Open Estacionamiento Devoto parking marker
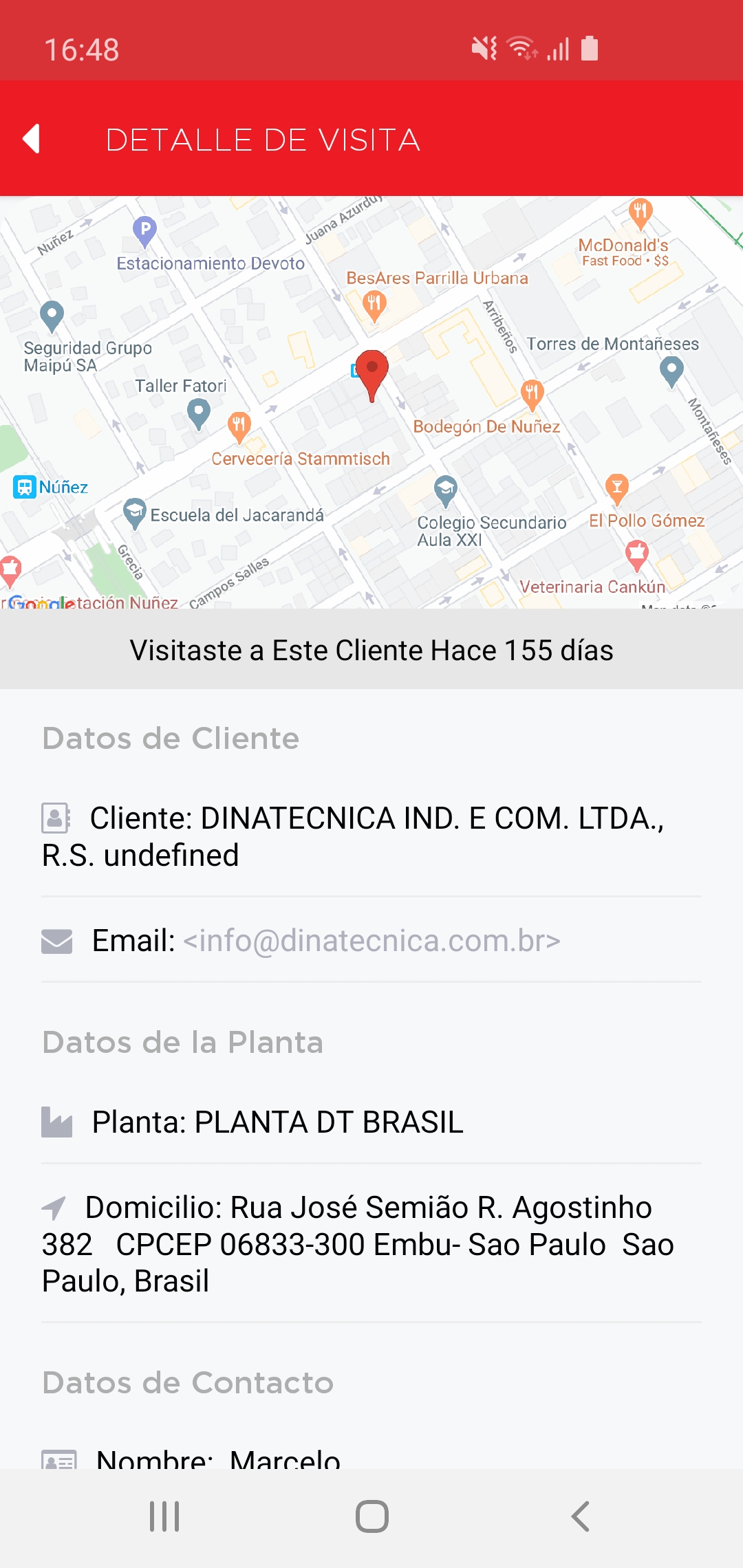Viewport: 743px width, 1568px height. [x=144, y=230]
